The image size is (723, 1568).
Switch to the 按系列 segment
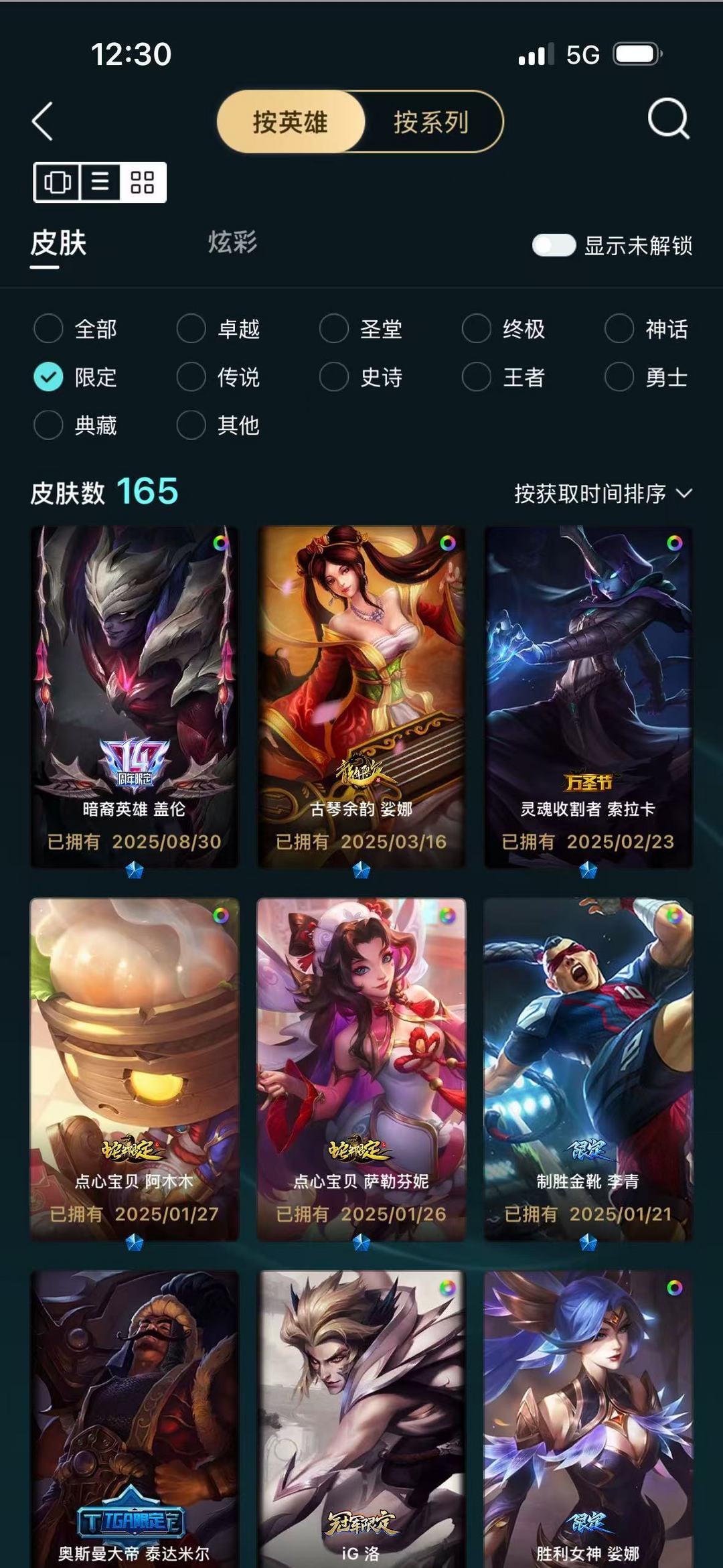pyautogui.click(x=430, y=122)
